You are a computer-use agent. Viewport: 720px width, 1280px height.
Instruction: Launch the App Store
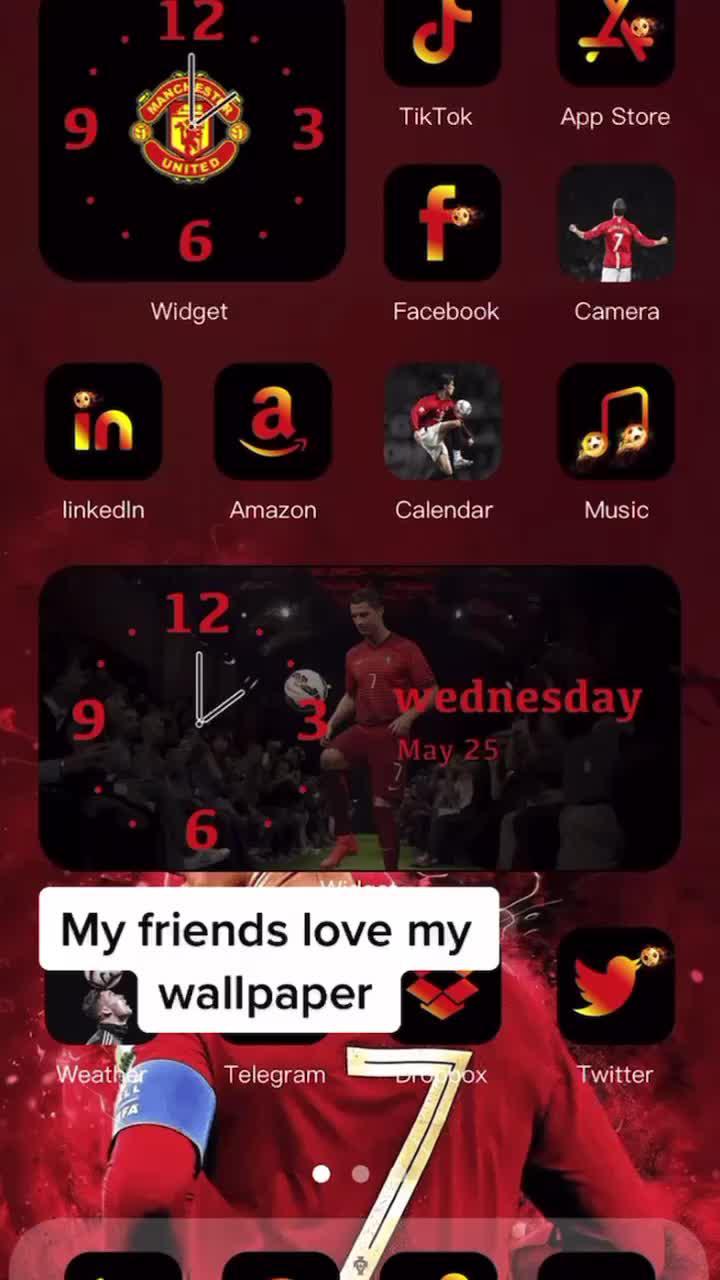pos(615,42)
